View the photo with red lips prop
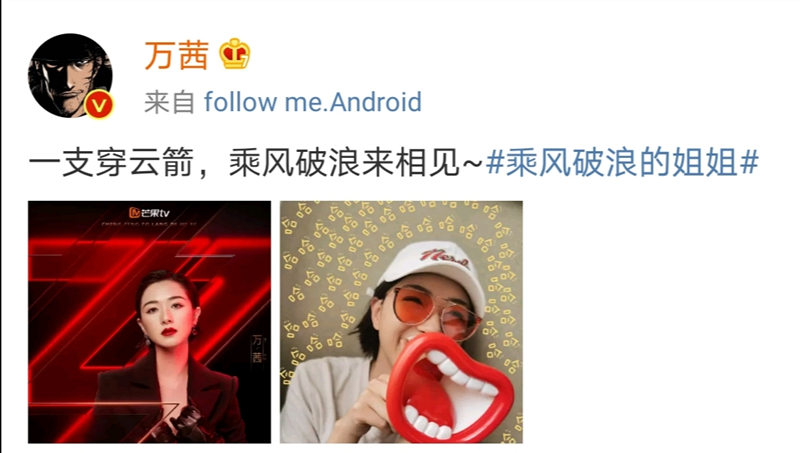800x453 pixels. tap(401, 321)
